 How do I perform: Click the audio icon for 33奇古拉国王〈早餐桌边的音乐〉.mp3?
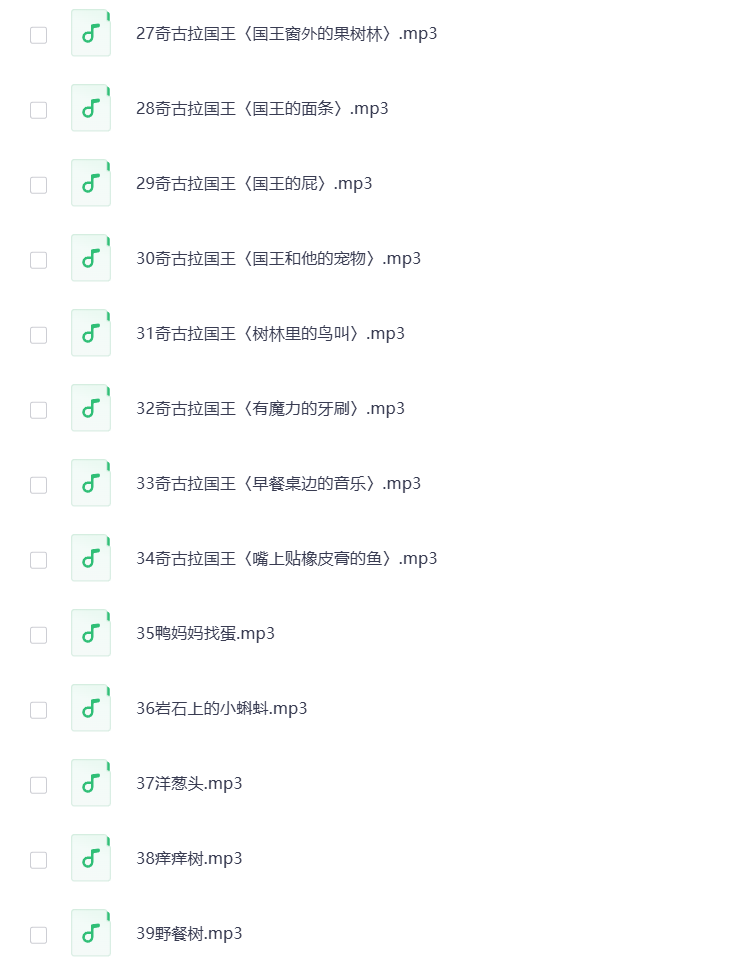point(91,483)
